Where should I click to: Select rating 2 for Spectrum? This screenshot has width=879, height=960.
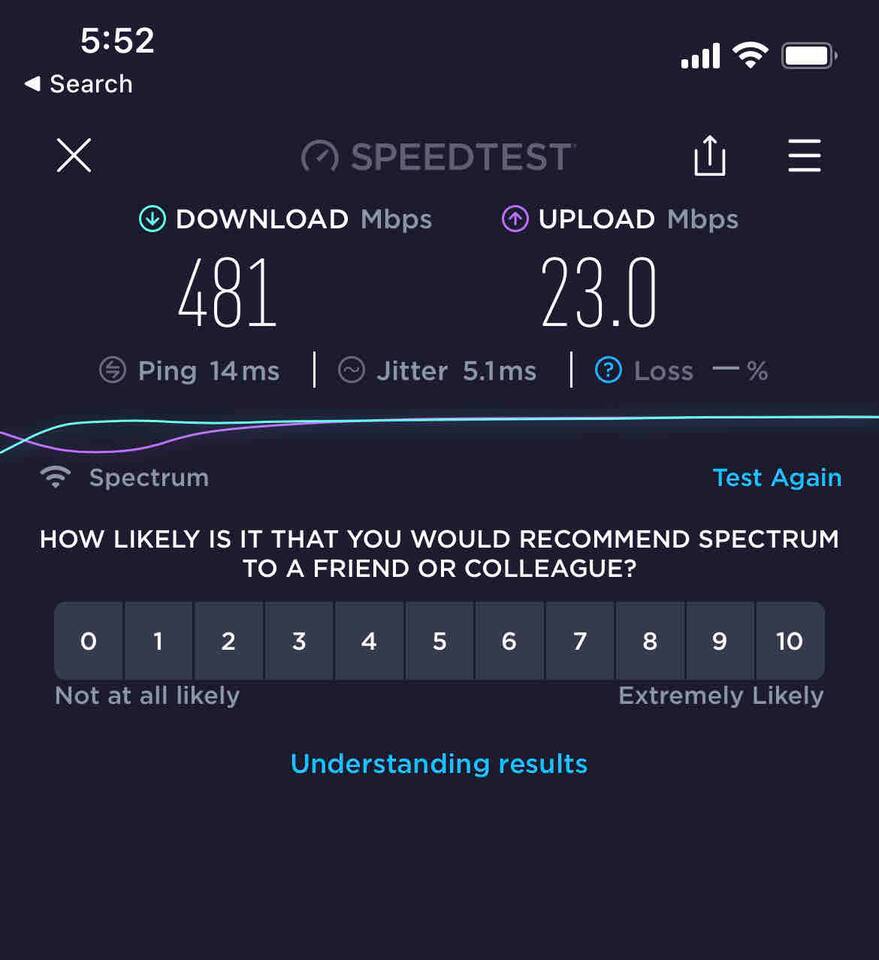pos(228,641)
